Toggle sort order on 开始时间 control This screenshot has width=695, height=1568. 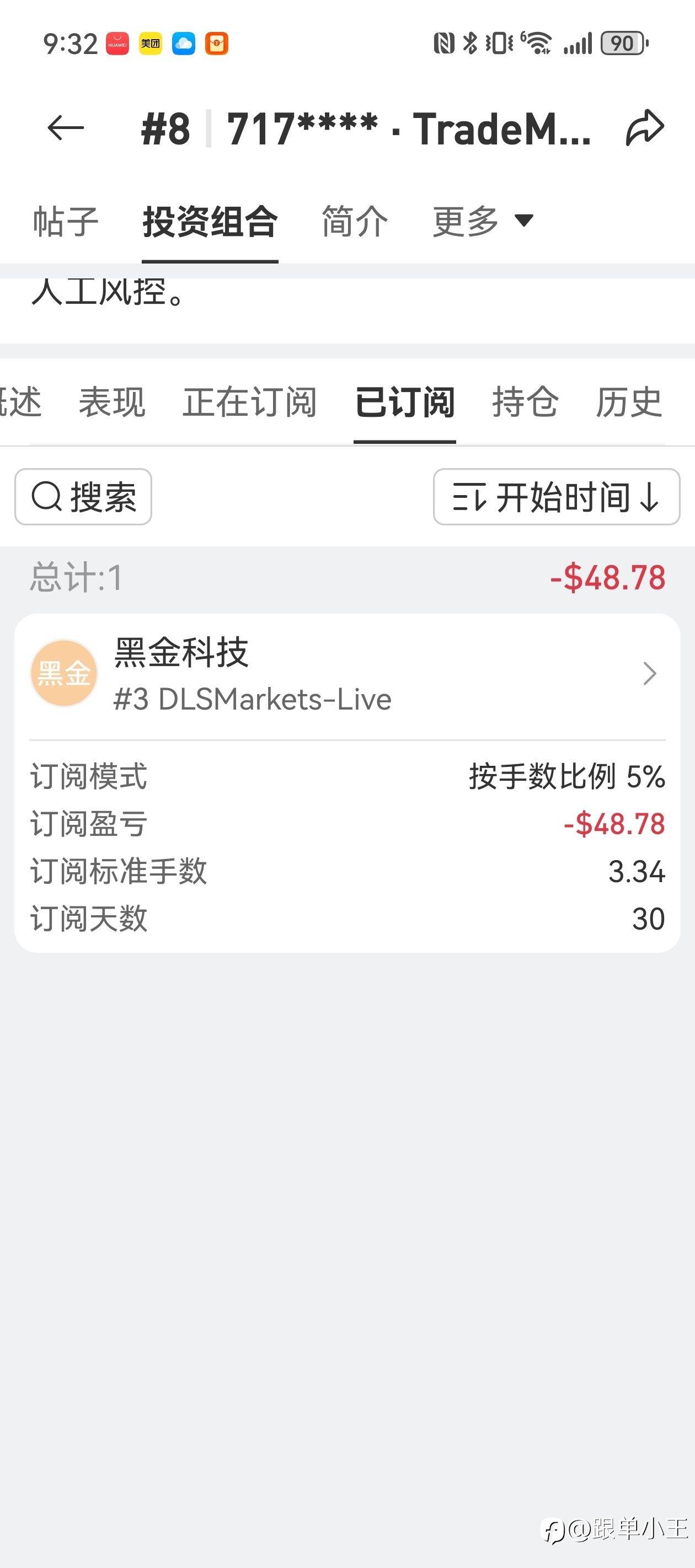[558, 497]
